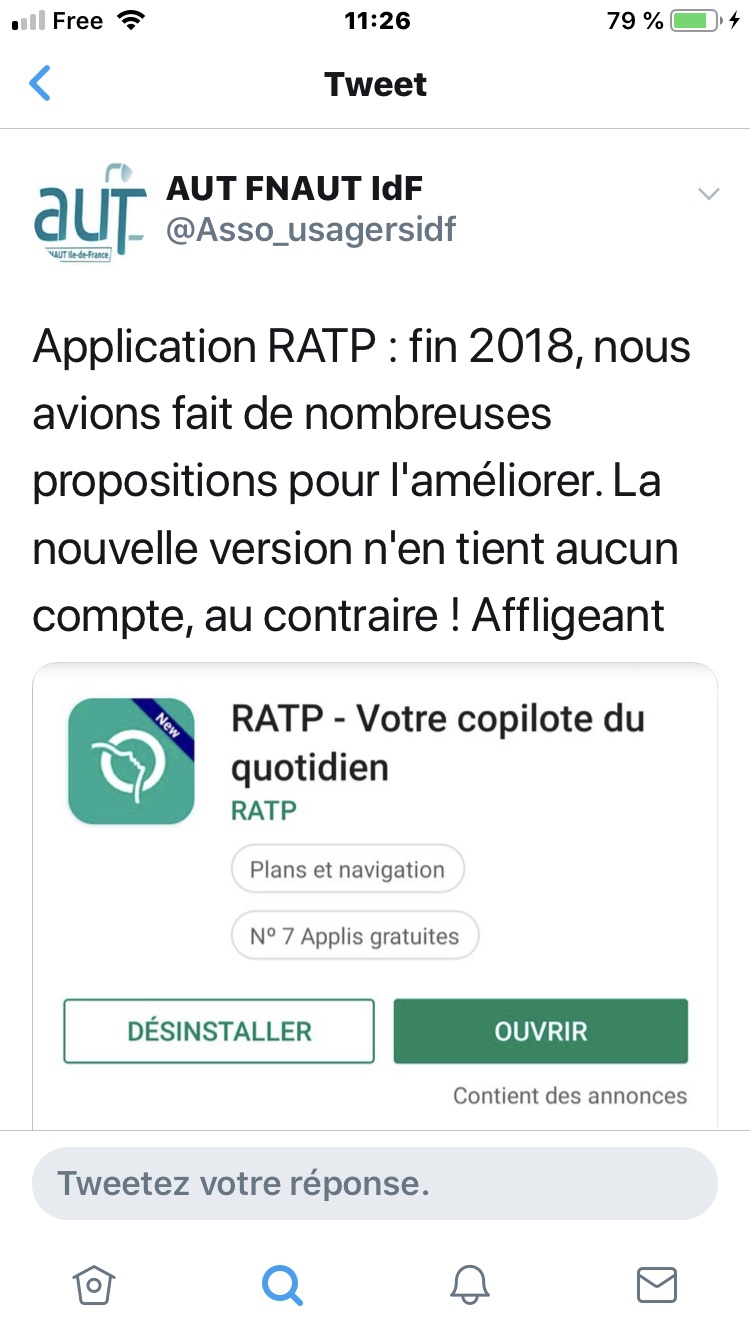Tap the Tweetez votre réponse field
Viewport: 750px width, 1334px height.
coord(375,1184)
